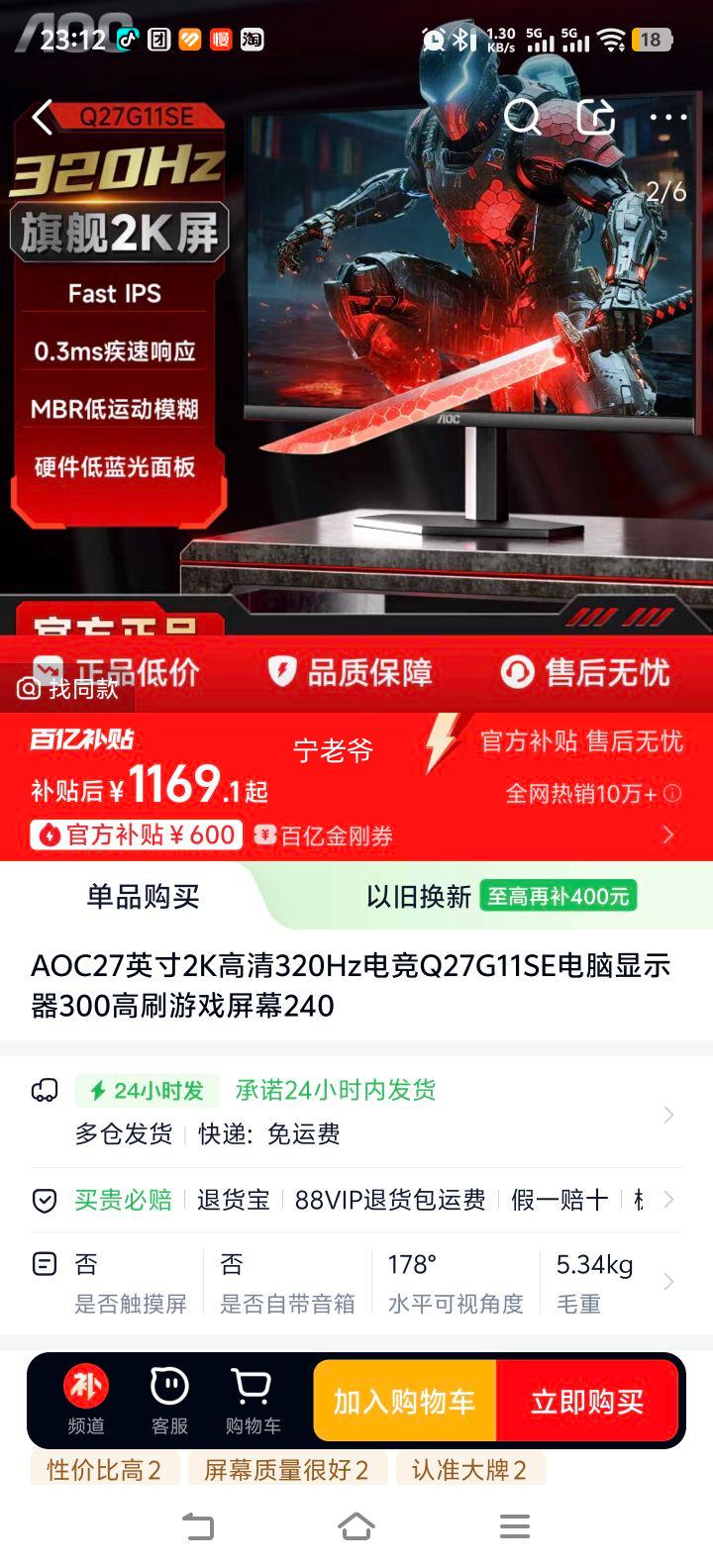The image size is (713, 1568).
Task: Tap the share icon near top right
Action: pos(598,117)
